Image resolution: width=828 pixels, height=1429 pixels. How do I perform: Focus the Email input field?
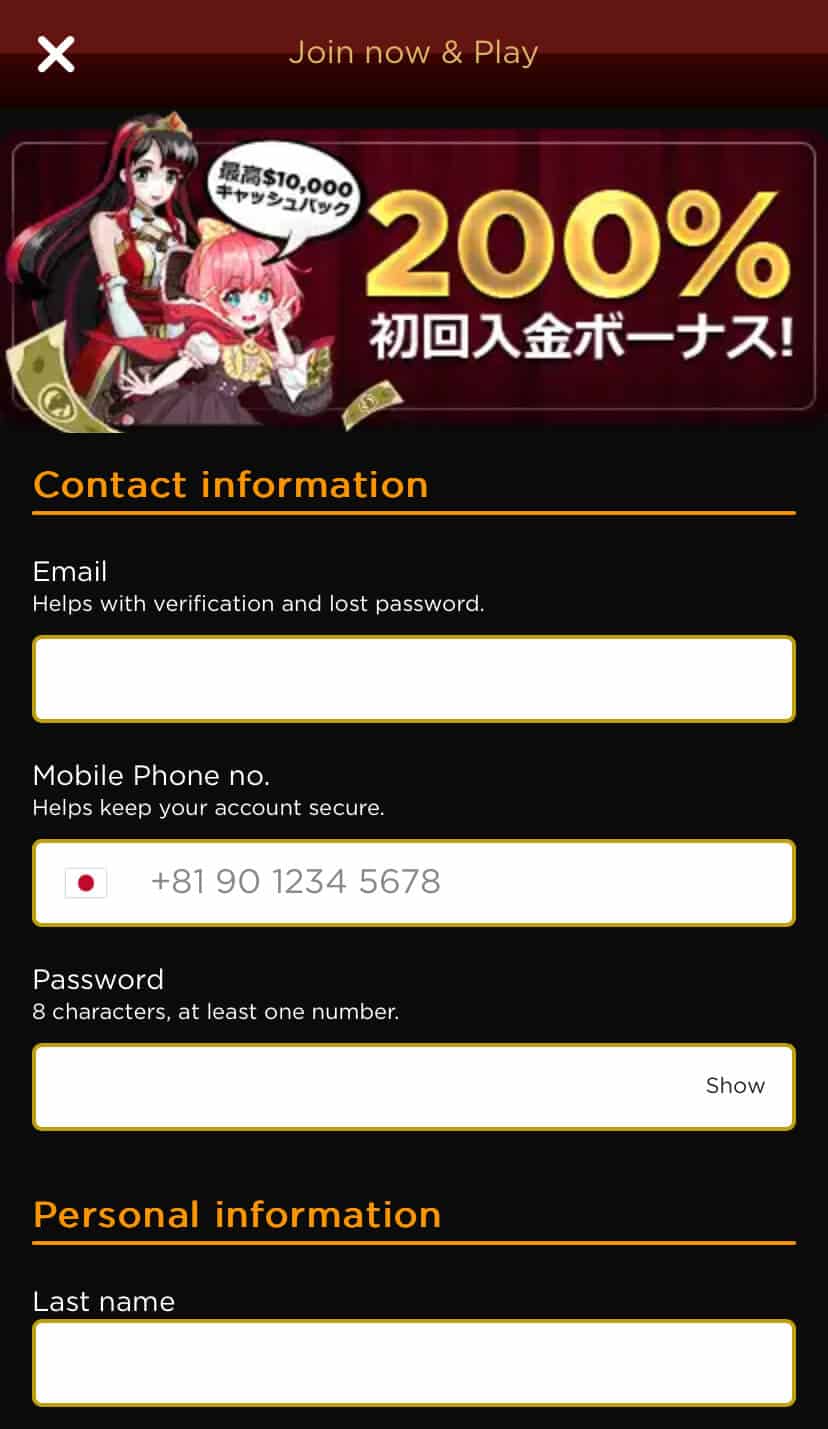[x=414, y=679]
